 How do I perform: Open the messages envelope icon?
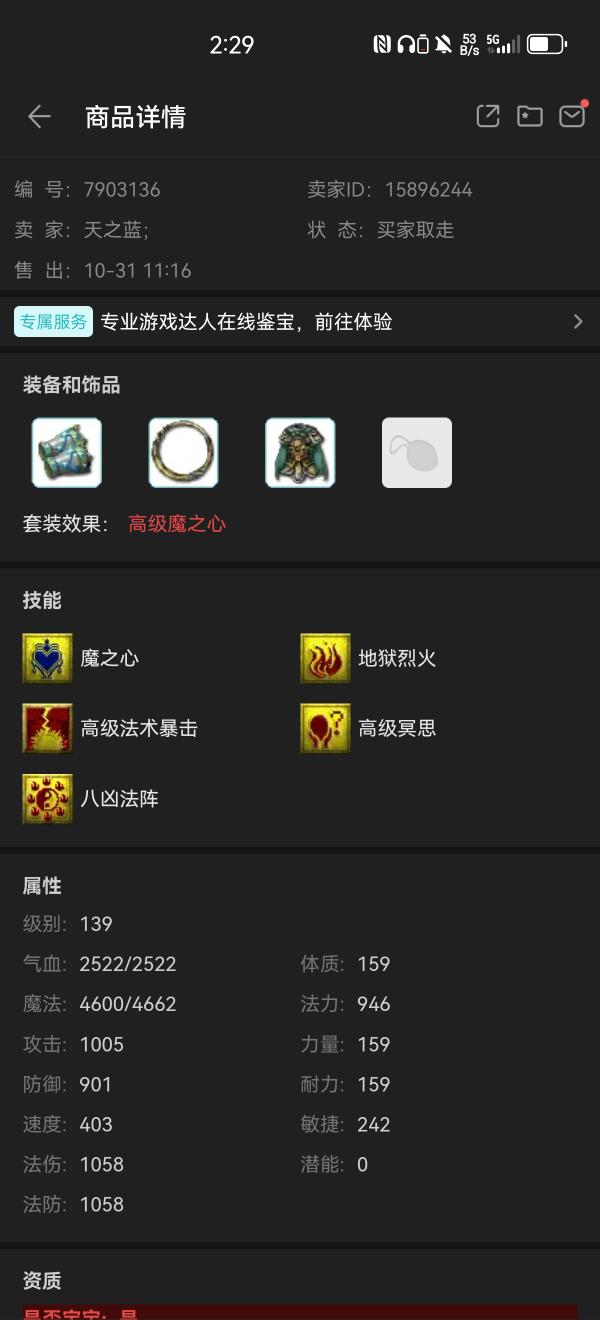coord(572,116)
